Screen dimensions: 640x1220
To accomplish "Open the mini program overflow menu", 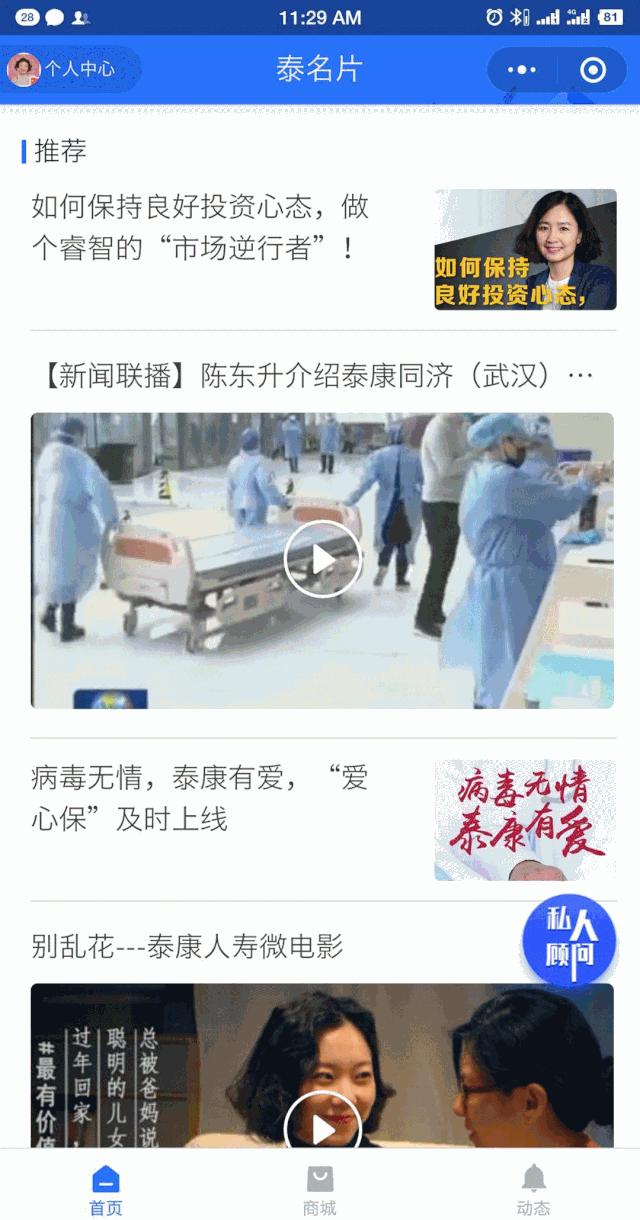I will click(522, 70).
